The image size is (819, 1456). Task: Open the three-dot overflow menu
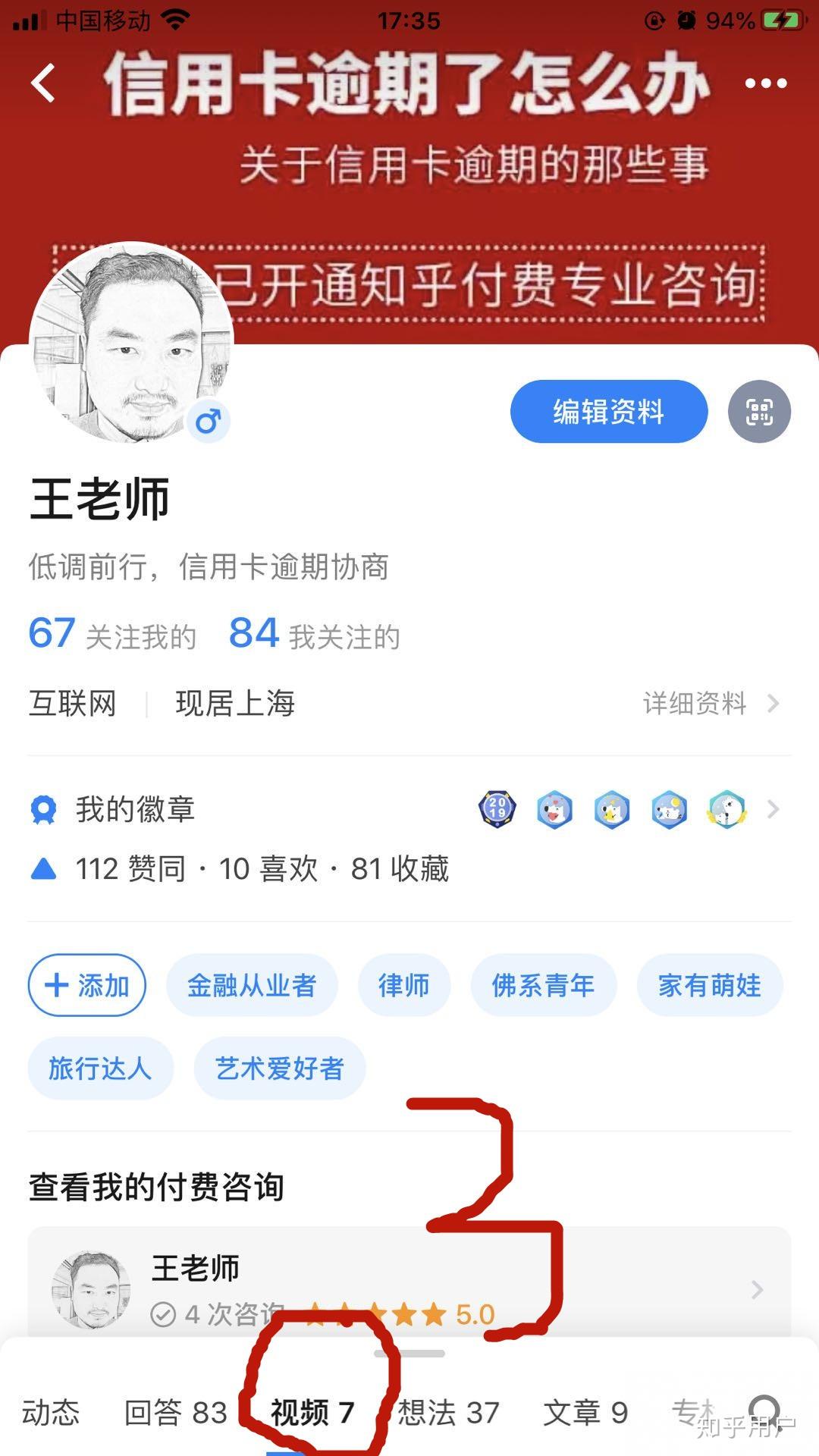pyautogui.click(x=765, y=83)
